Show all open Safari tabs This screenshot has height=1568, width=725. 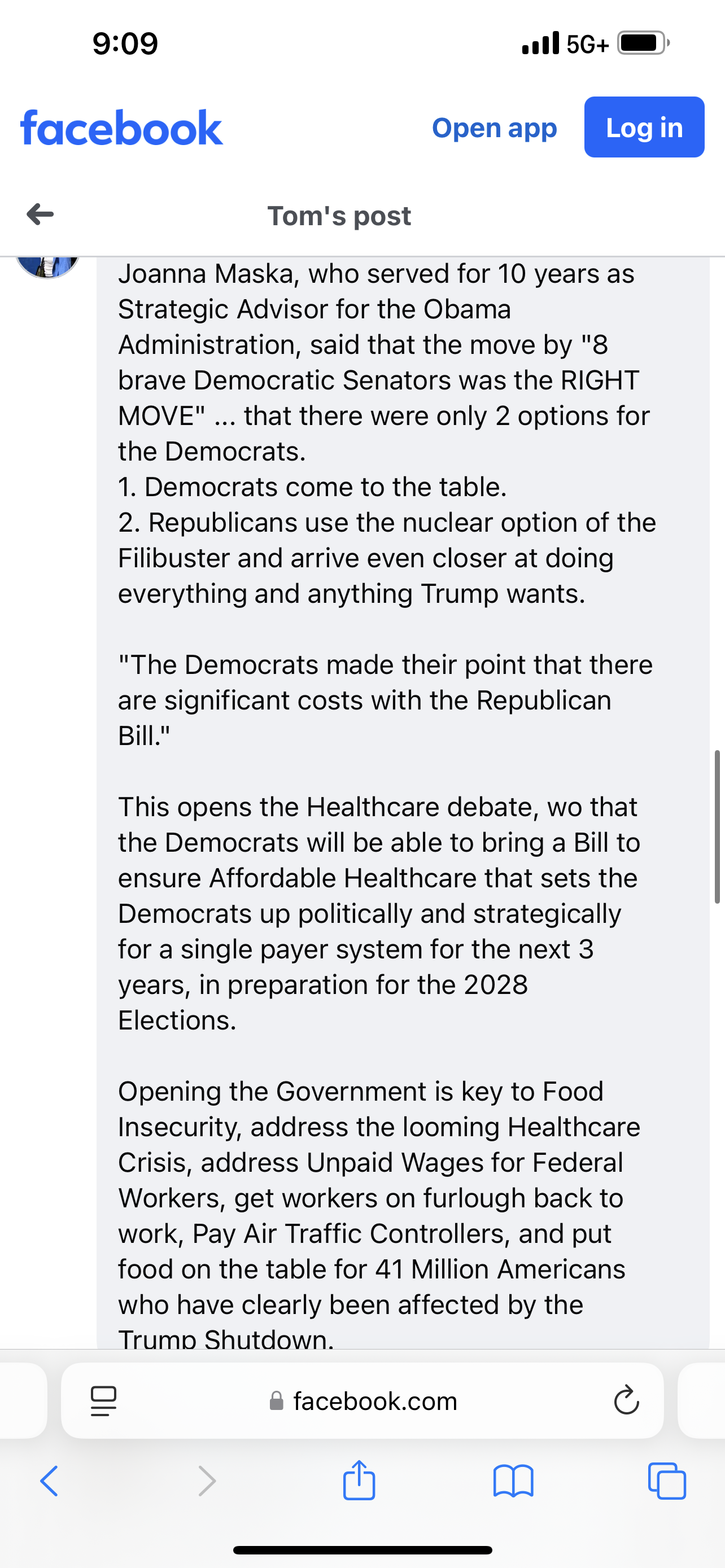point(667,1481)
